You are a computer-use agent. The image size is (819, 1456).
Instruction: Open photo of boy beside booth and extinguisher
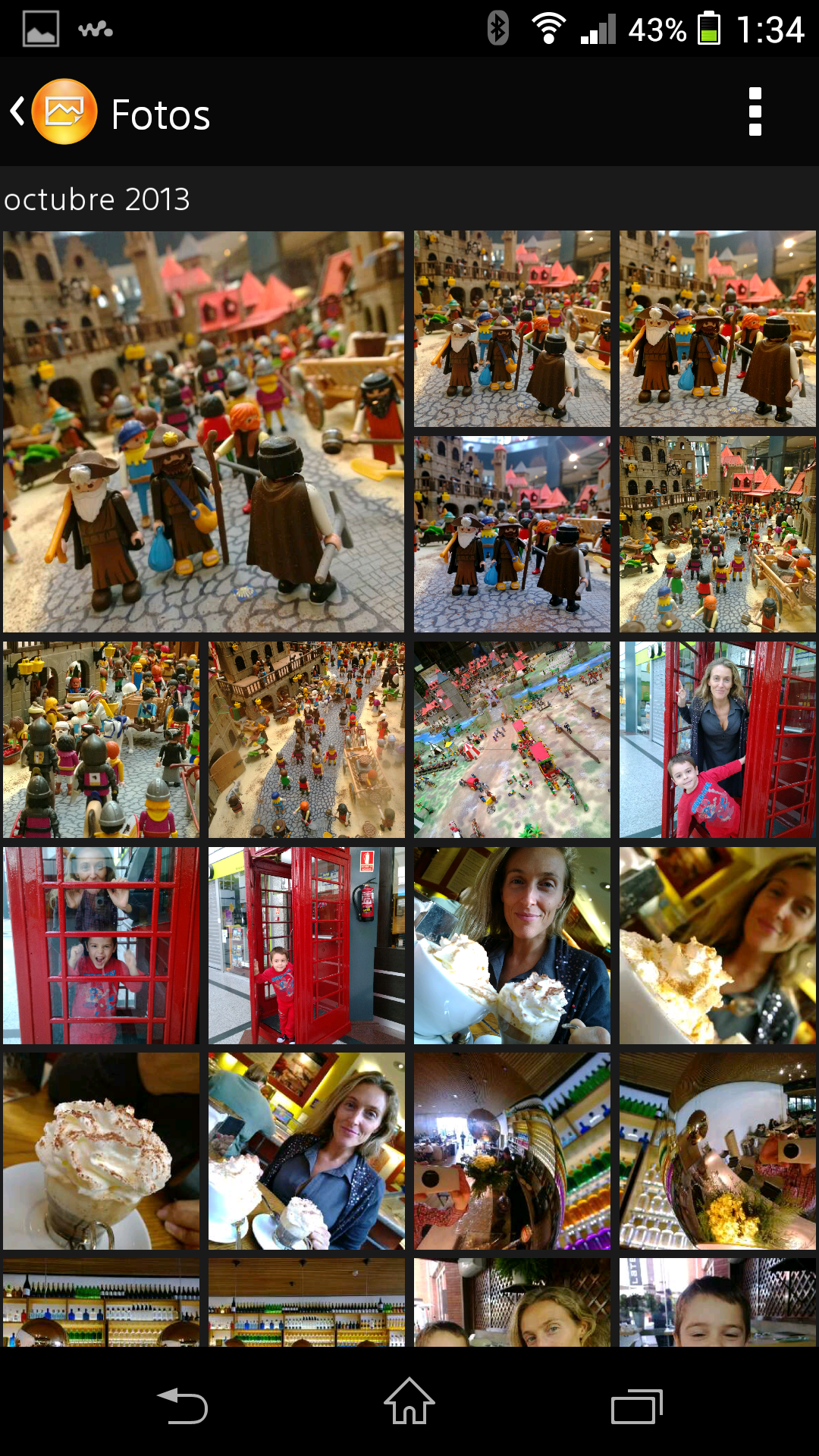click(x=306, y=946)
